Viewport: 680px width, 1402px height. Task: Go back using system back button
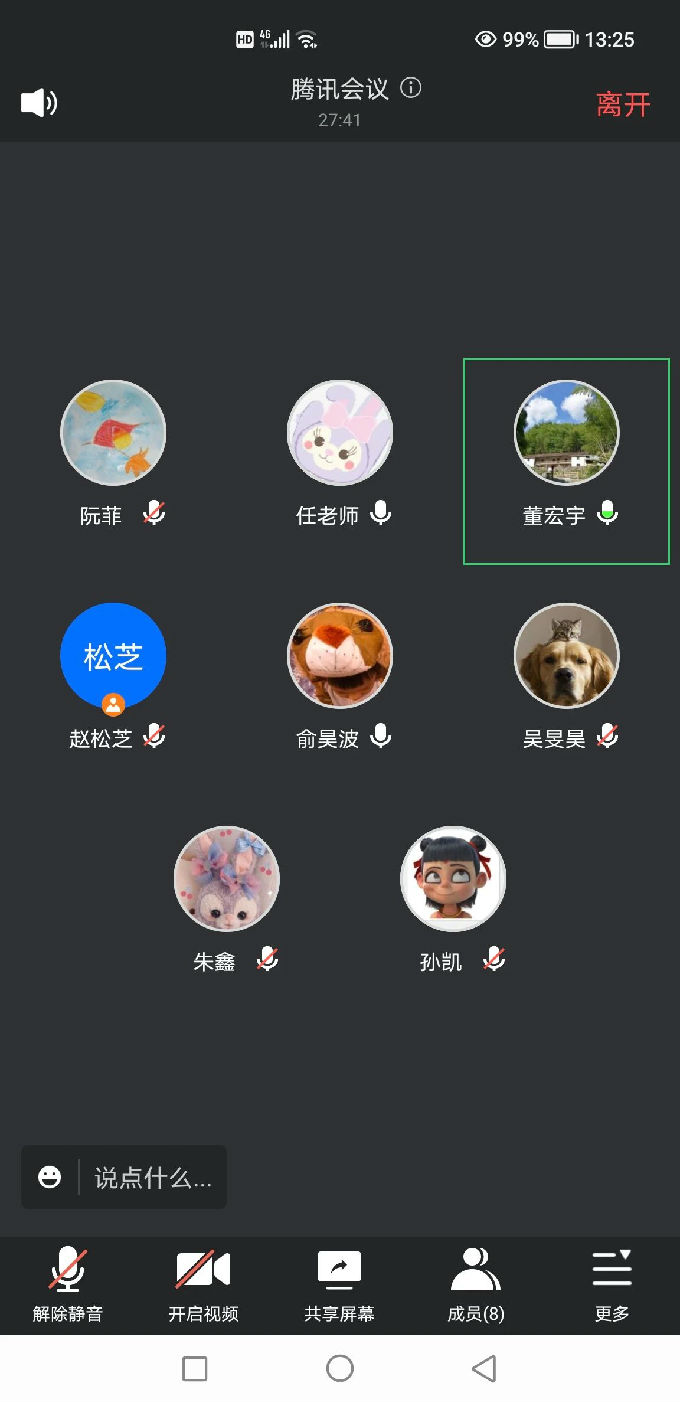tap(484, 1368)
